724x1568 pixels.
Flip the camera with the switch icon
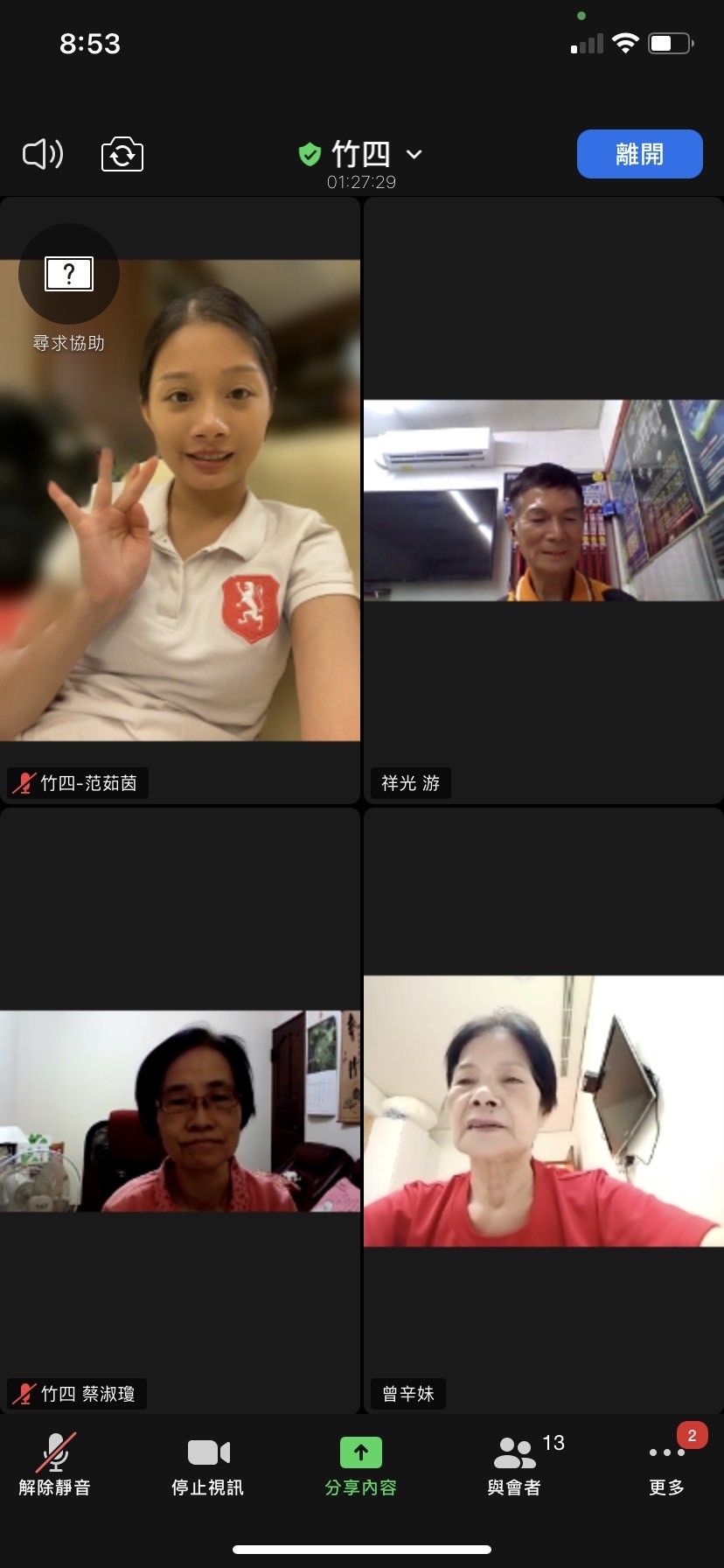click(122, 155)
